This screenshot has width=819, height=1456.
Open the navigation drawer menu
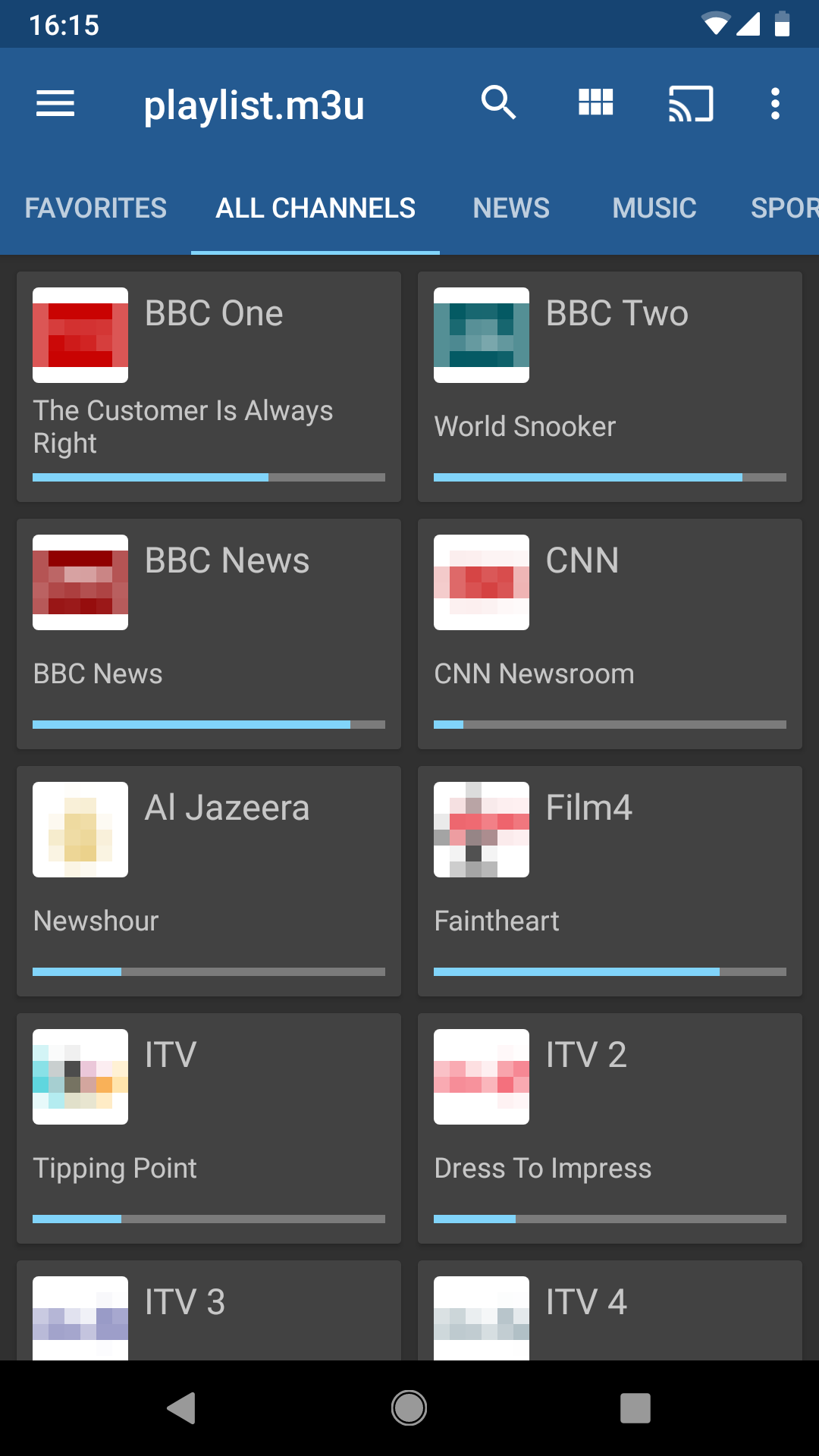(54, 103)
